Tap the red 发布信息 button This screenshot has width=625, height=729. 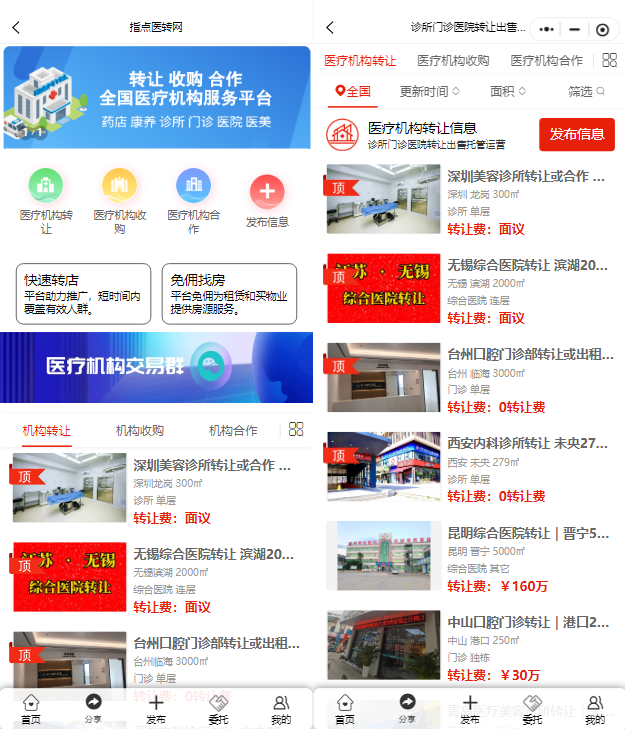point(577,134)
